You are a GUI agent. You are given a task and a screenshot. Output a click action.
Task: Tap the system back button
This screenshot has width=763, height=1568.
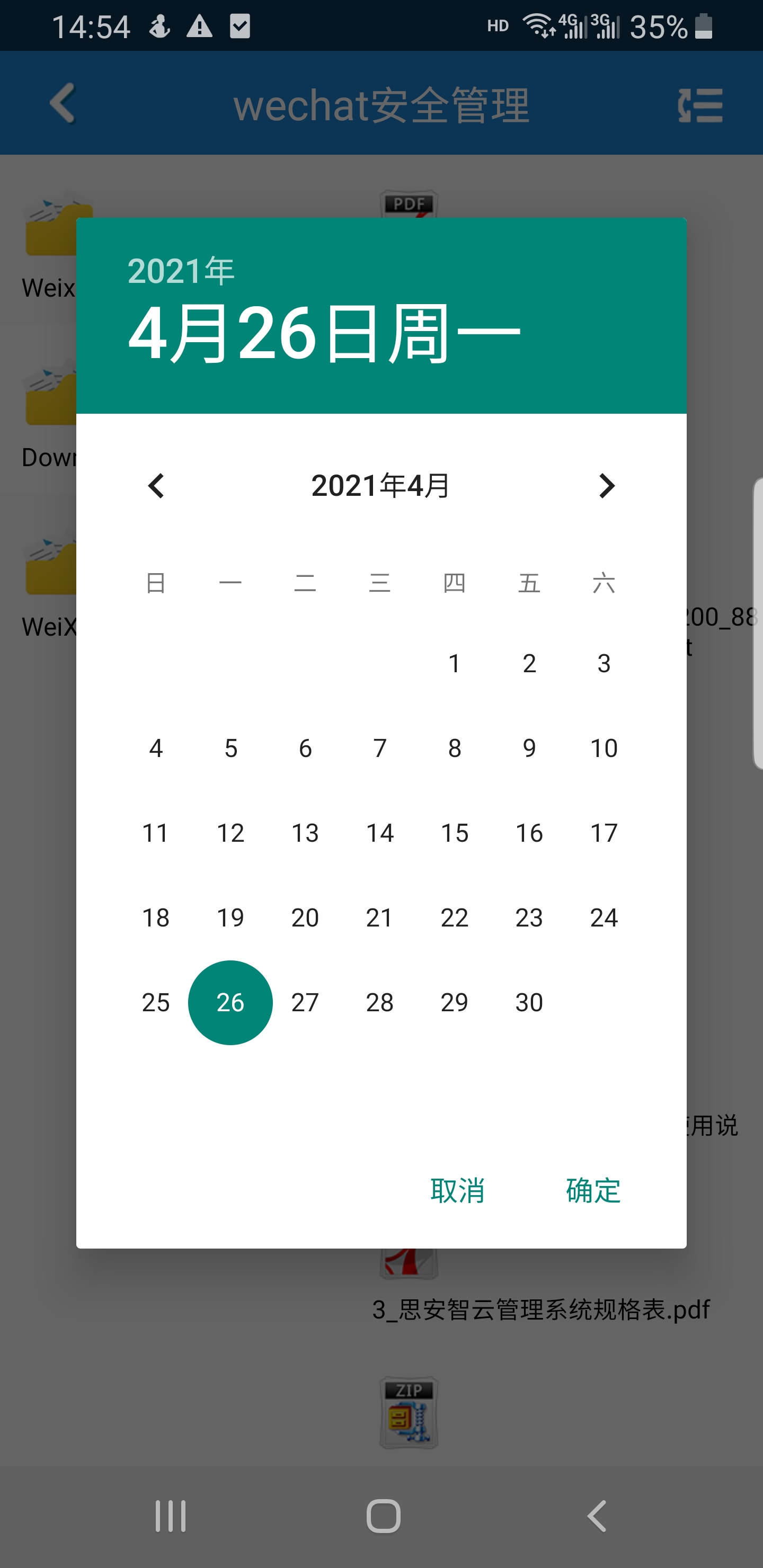597,1516
